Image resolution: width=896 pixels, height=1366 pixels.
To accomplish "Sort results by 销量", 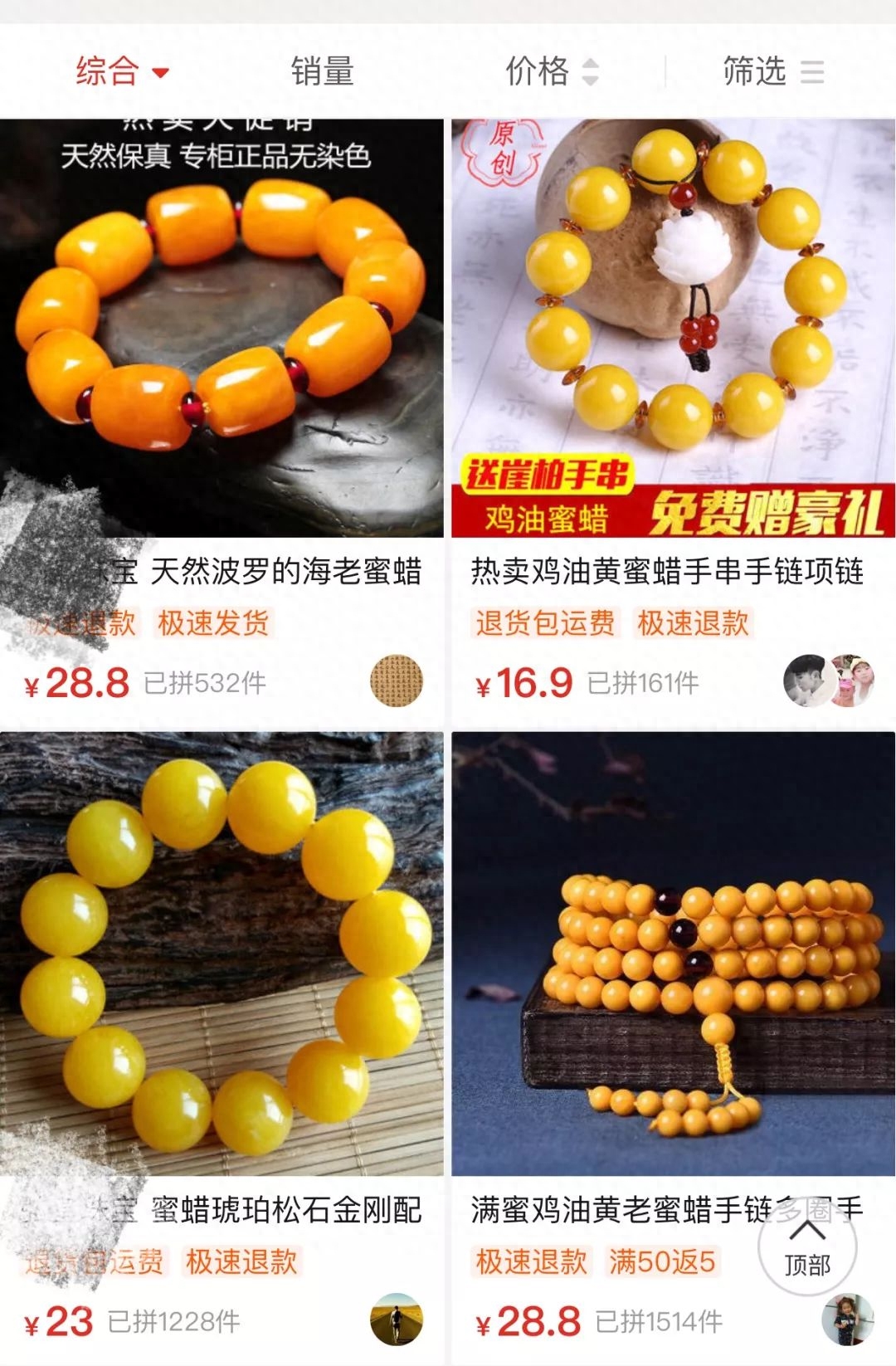I will (322, 71).
